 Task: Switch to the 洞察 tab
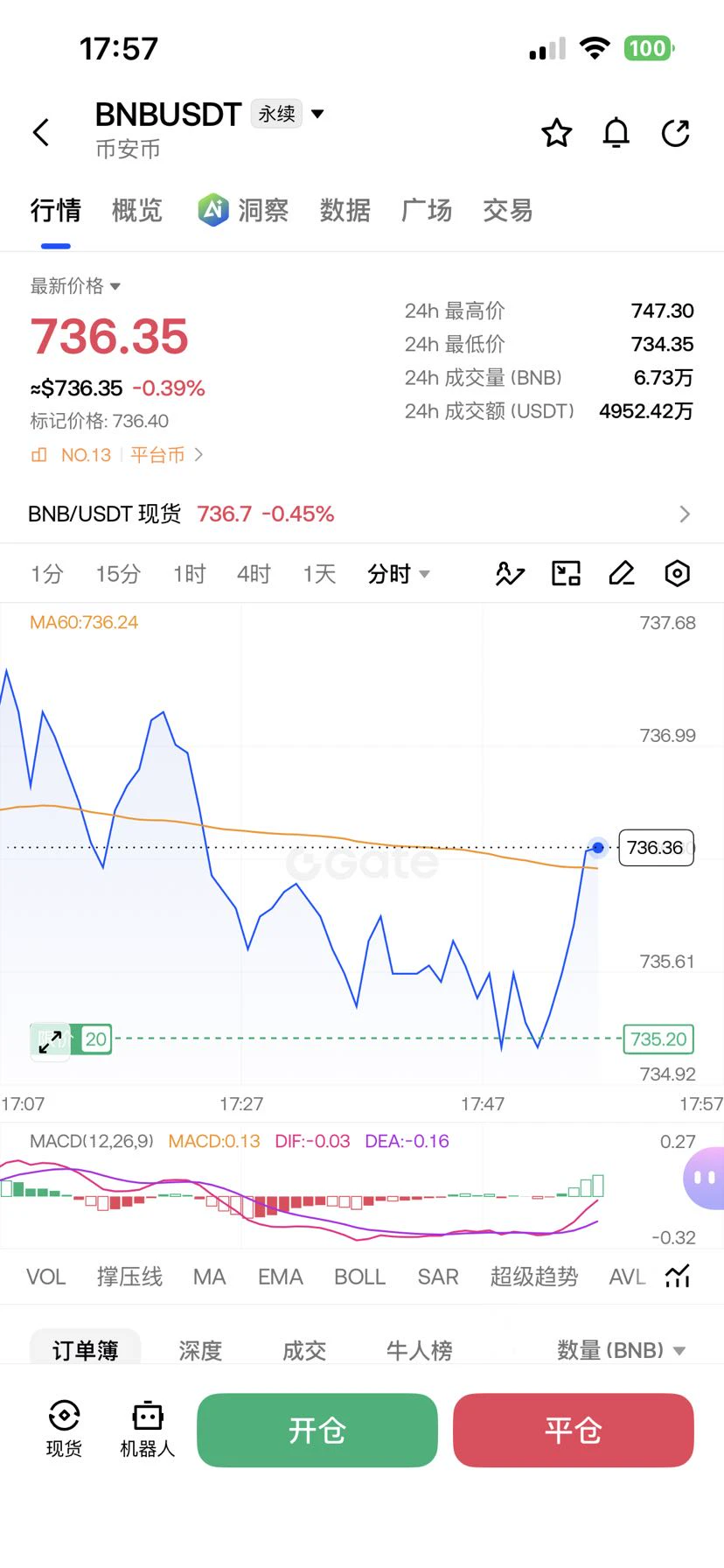coord(243,210)
